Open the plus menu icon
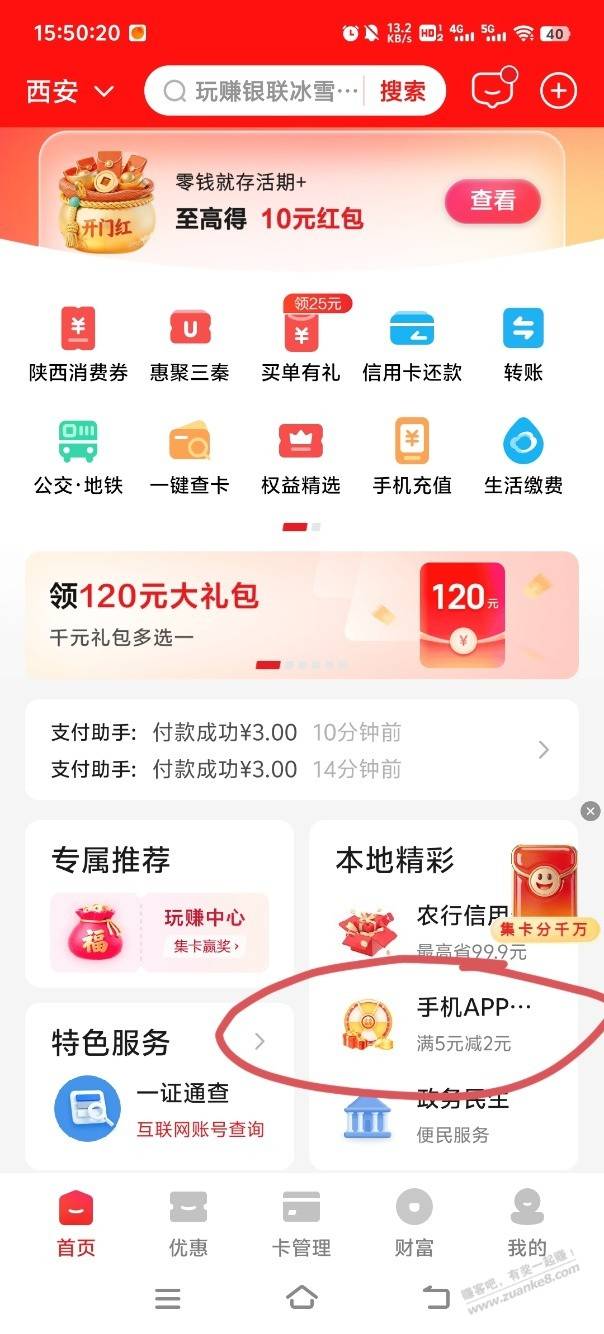 558,91
